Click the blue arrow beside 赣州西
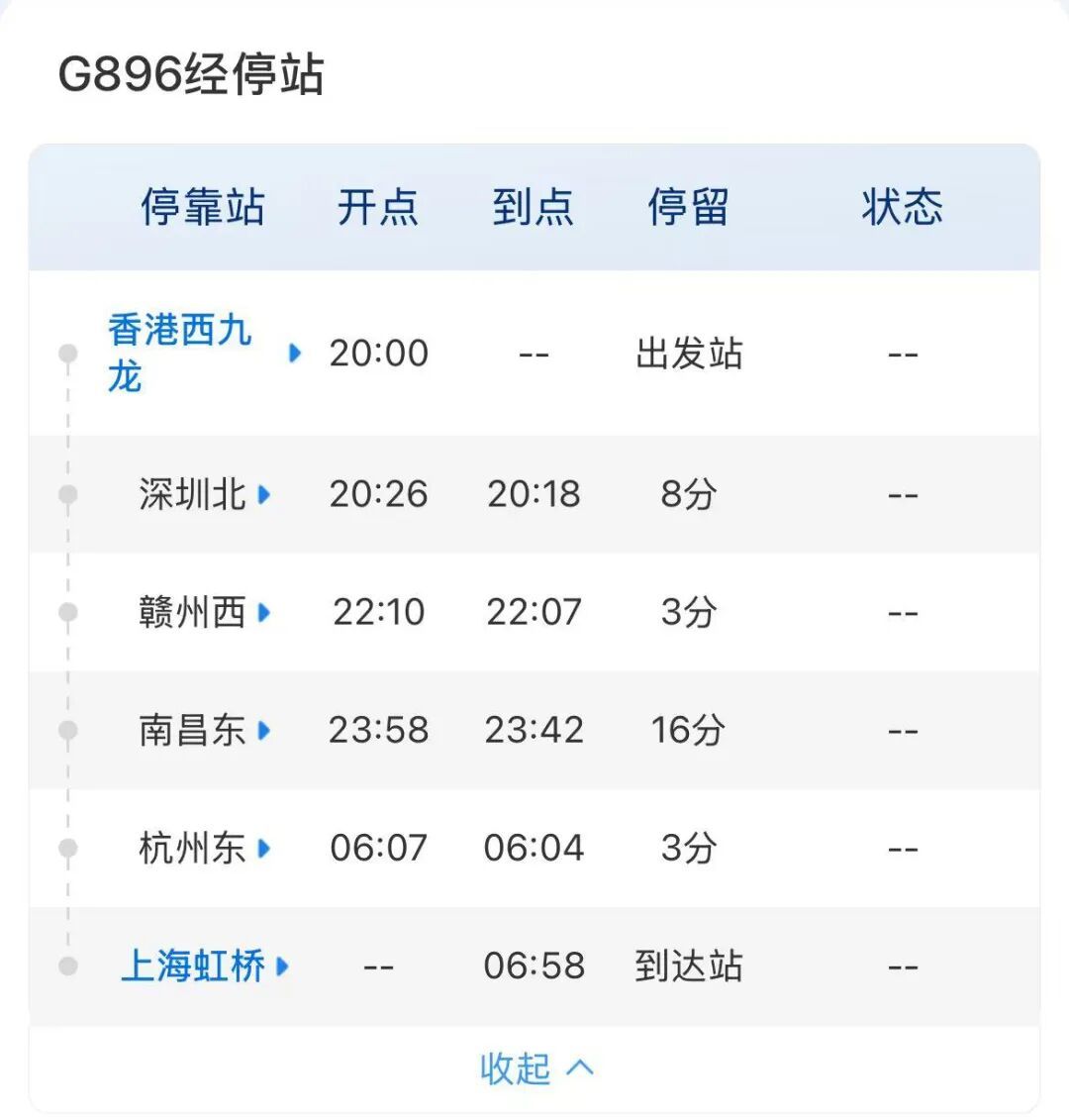1069x1120 pixels. tap(262, 612)
